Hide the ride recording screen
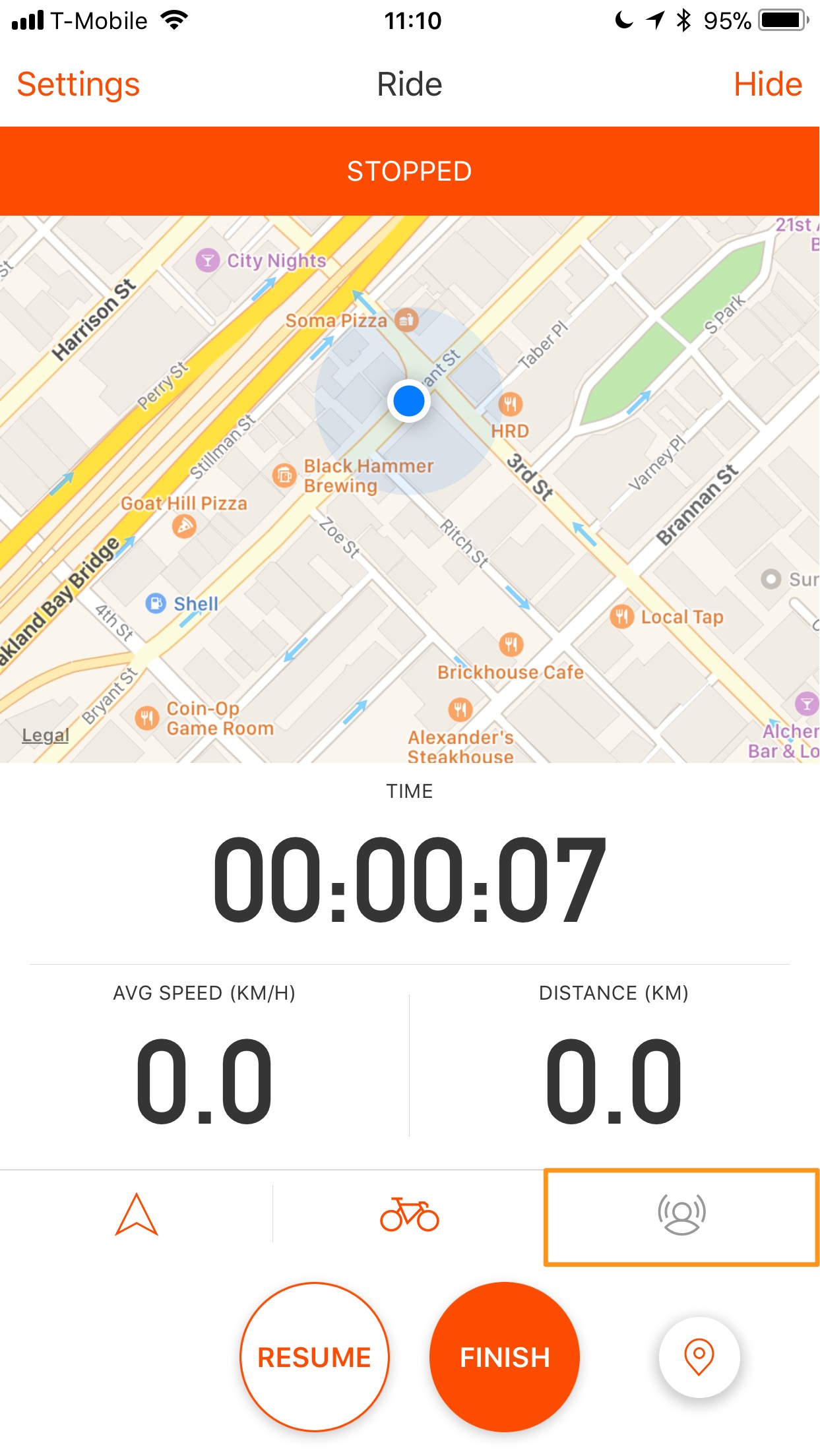 click(x=767, y=85)
